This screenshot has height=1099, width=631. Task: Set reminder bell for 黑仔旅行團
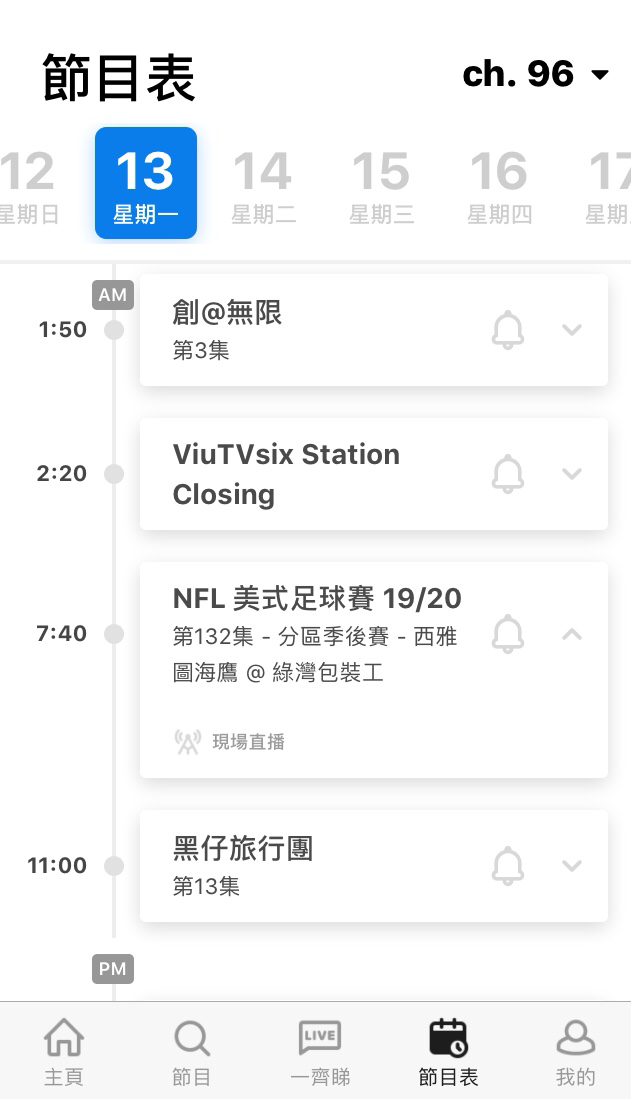(x=508, y=866)
